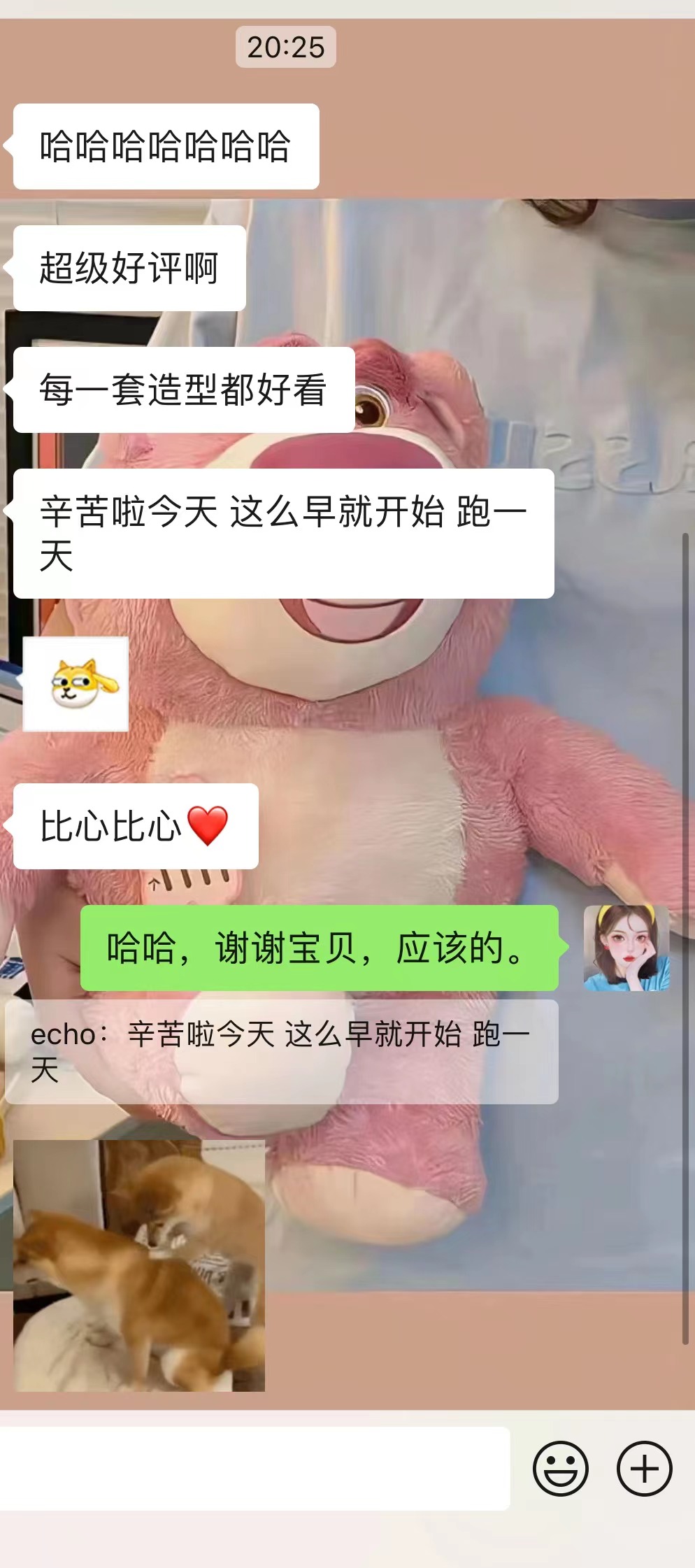Tap the quoted echo message reference
Screen dimensions: 695x1568
pyautogui.click(x=281, y=1052)
